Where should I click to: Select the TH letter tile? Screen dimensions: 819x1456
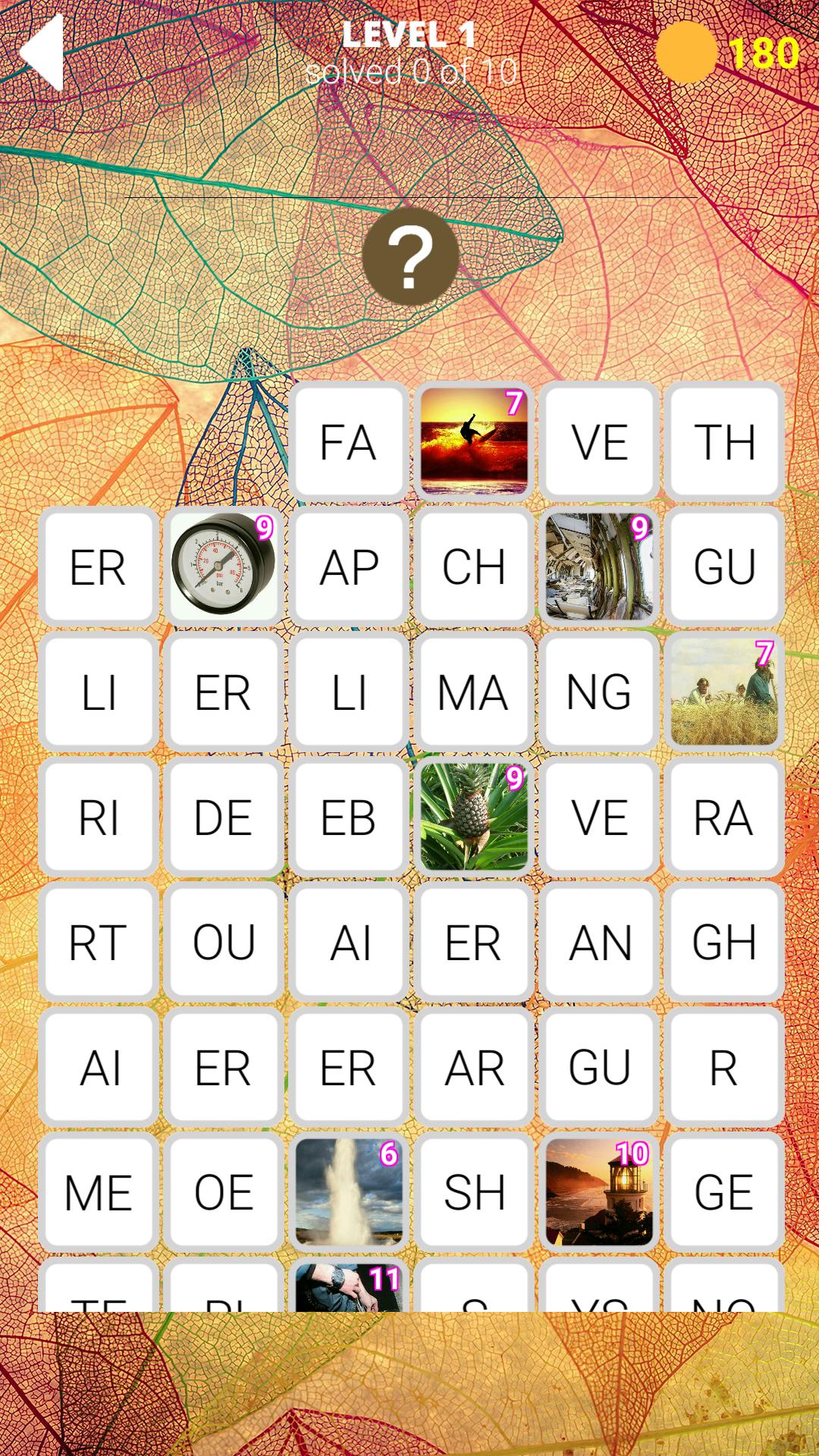coord(724,441)
